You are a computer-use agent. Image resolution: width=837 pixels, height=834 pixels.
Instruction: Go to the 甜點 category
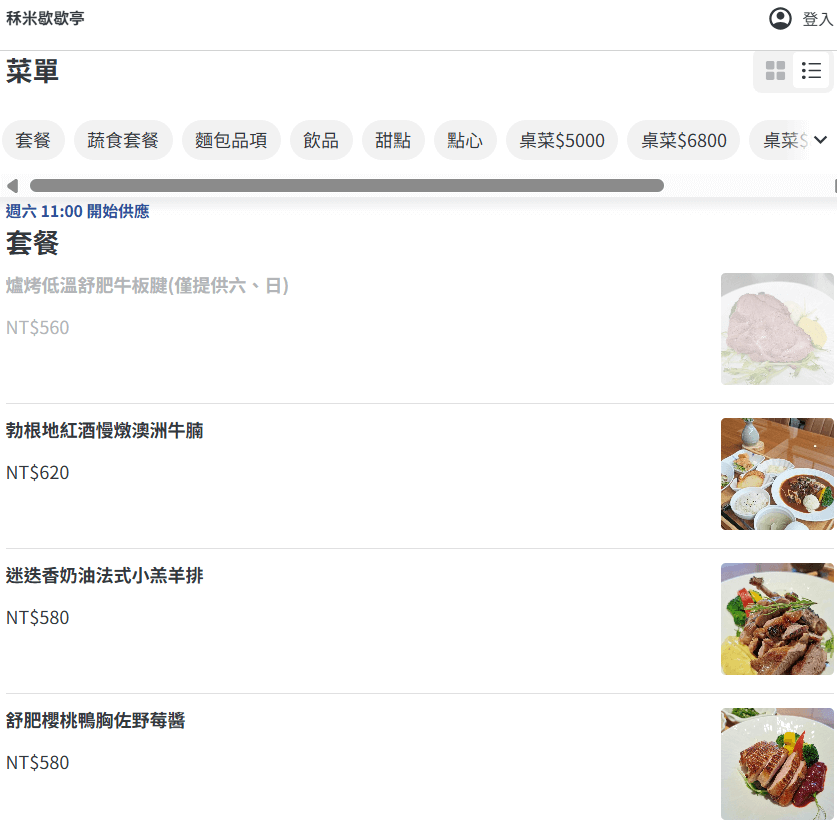click(x=393, y=140)
